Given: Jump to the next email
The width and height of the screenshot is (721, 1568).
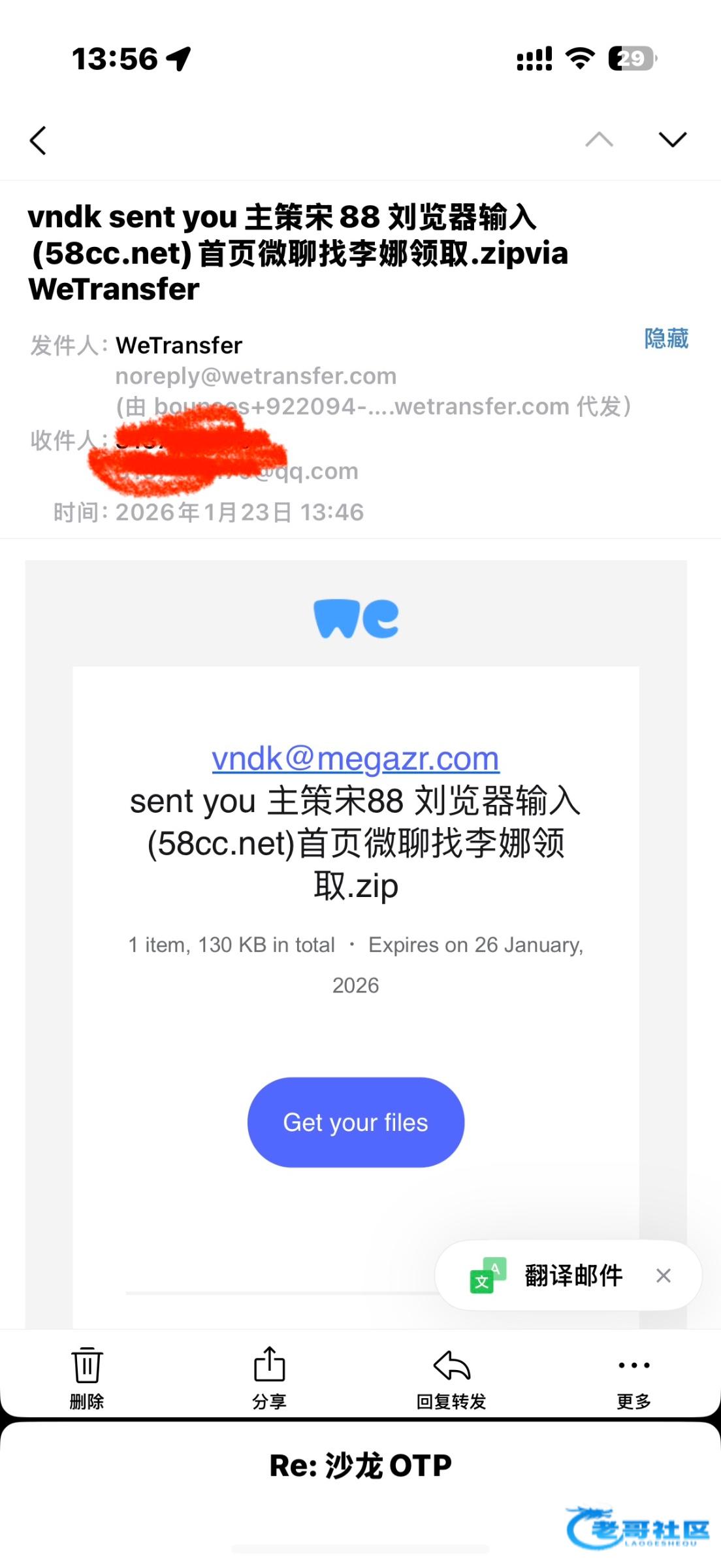Looking at the screenshot, I should (672, 139).
